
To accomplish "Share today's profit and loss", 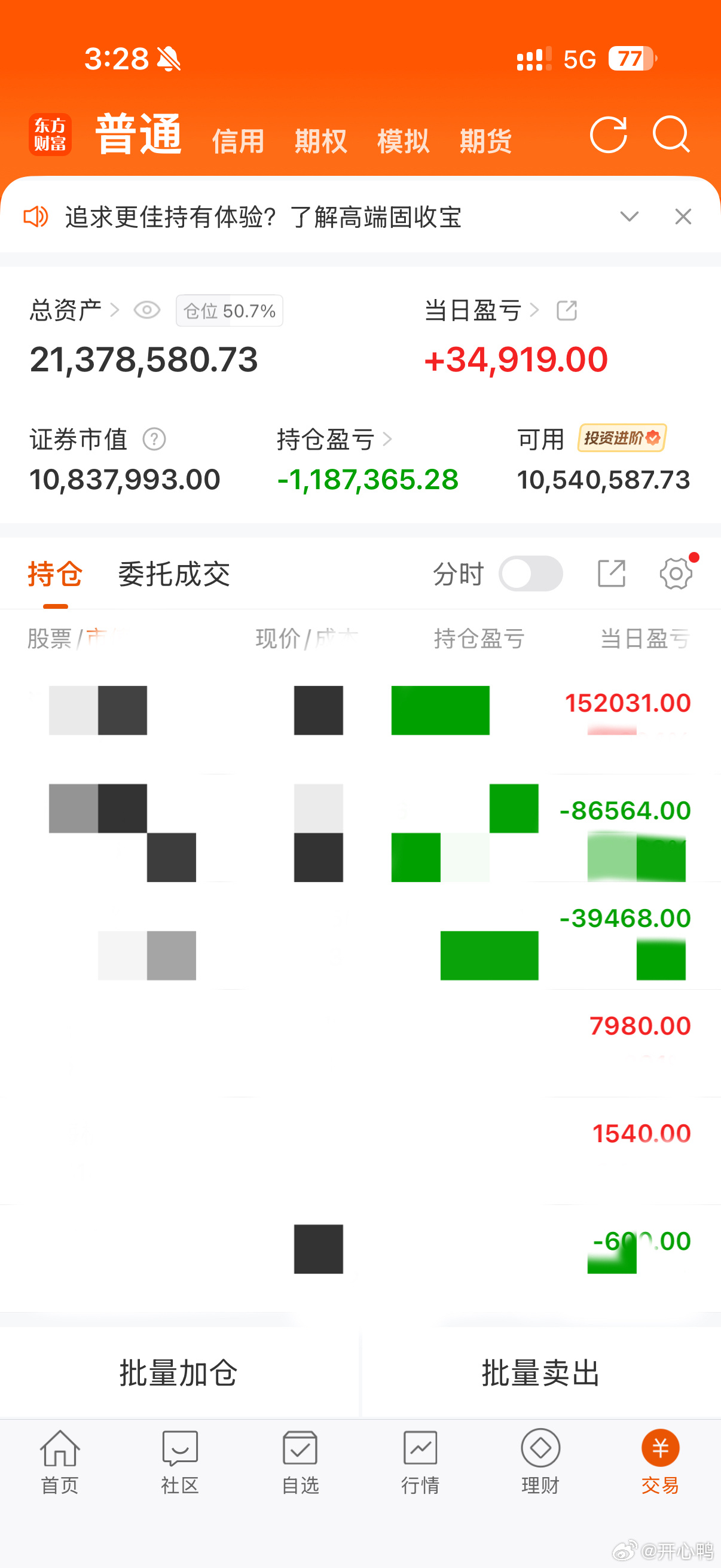I will click(566, 310).
